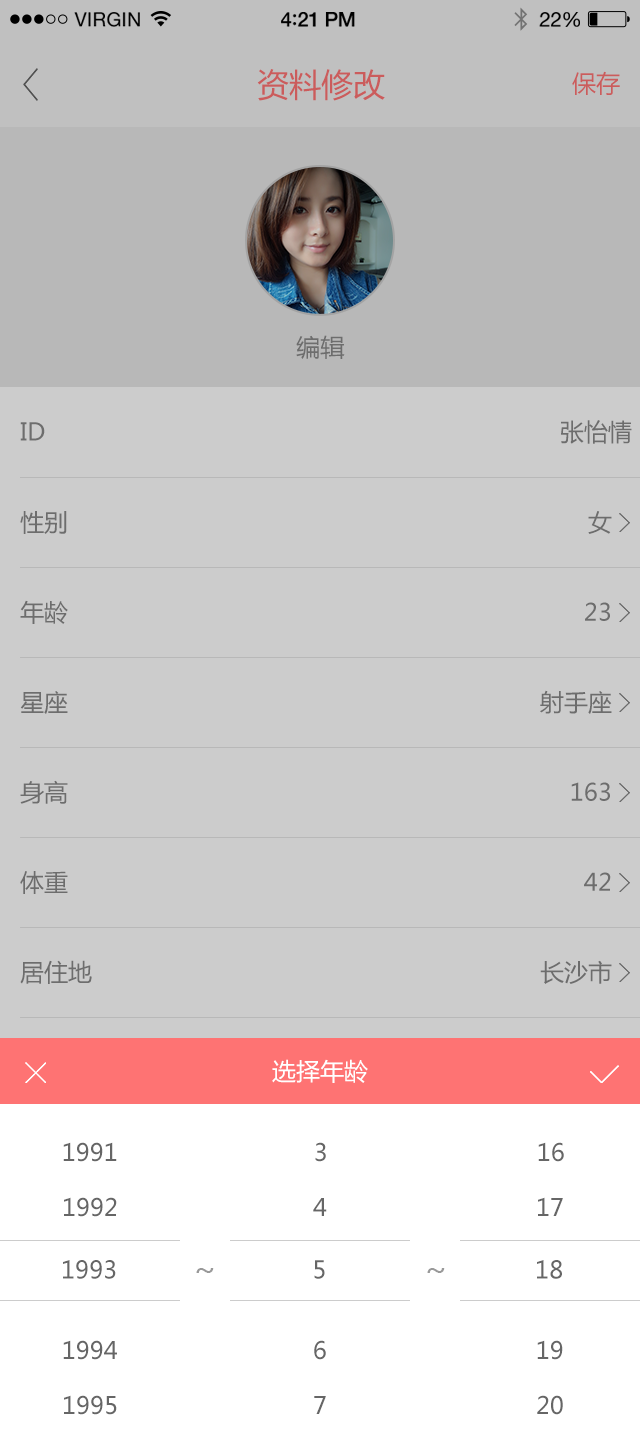Tap 编辑 under the avatar
This screenshot has height=1437, width=640.
tap(320, 348)
